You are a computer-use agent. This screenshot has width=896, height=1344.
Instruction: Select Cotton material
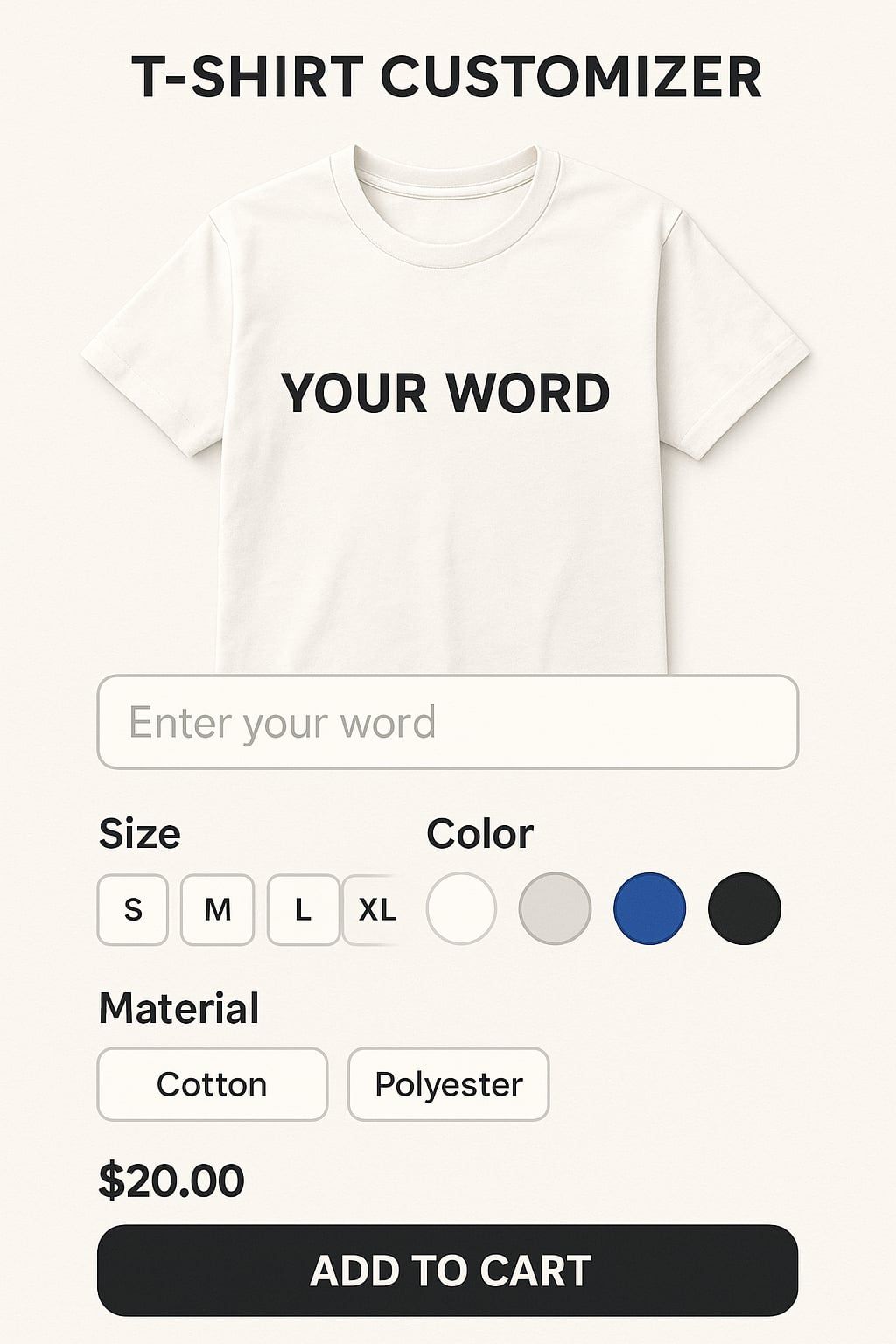coord(212,1083)
